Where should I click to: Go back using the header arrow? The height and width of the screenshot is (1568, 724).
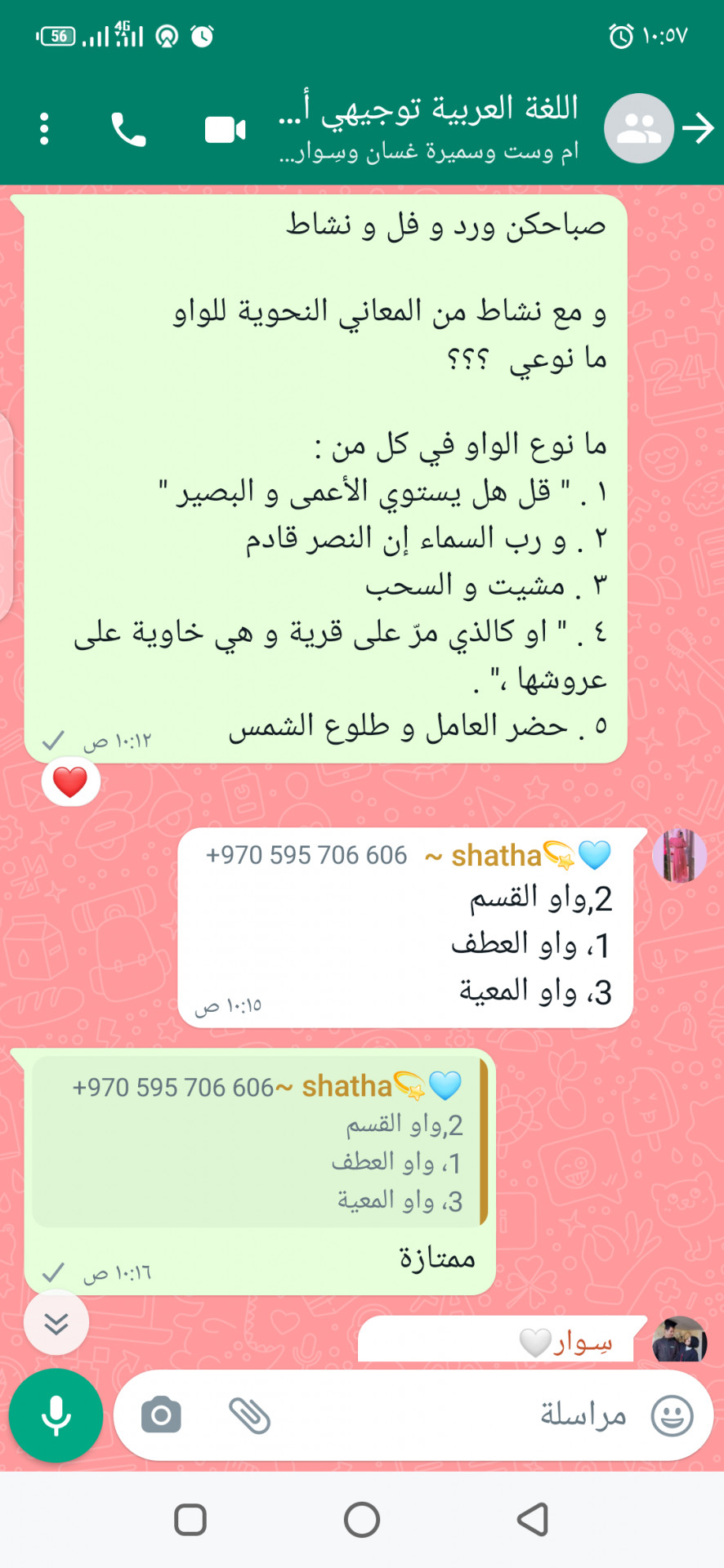pos(698,128)
